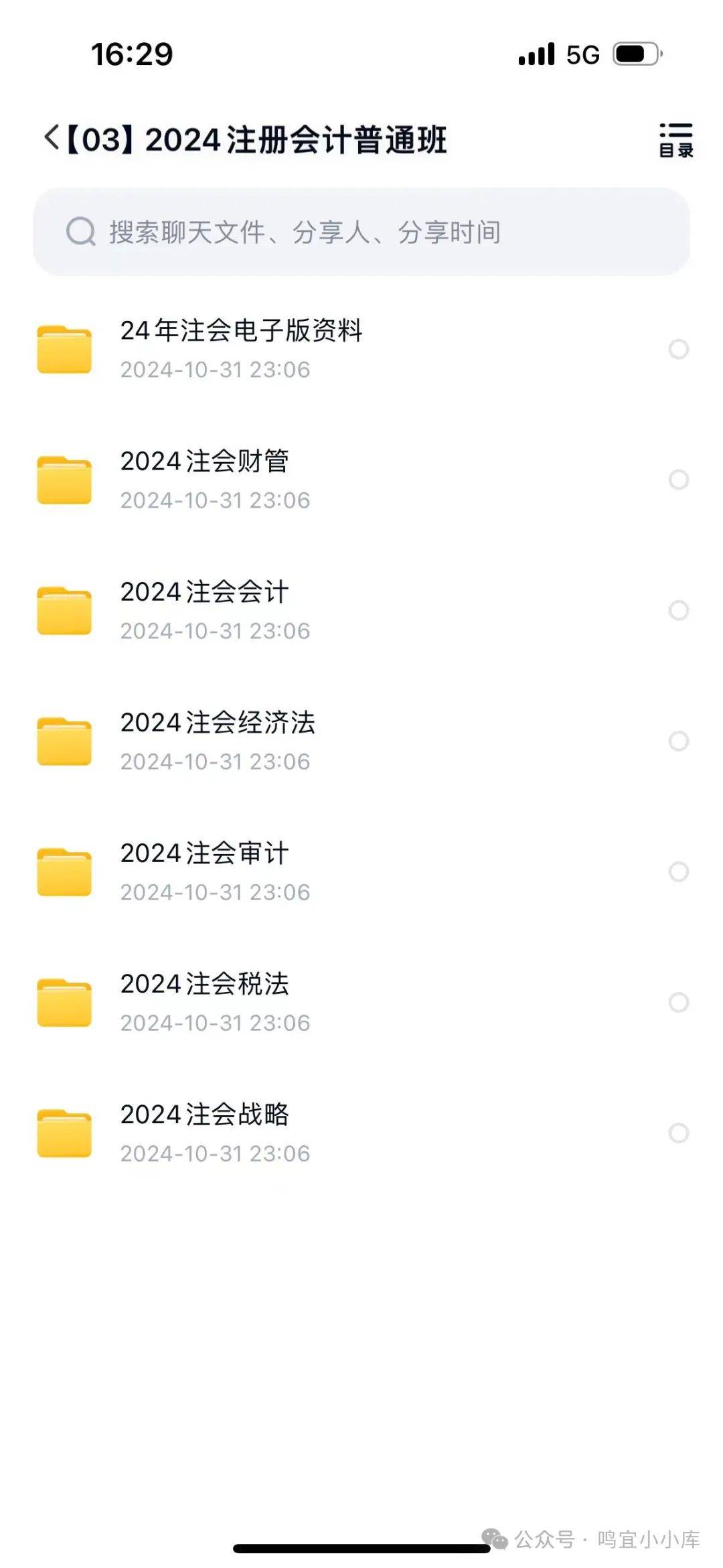Open the 2024注会审计 folder icon
Screen dimensions: 723x1568
[x=65, y=869]
